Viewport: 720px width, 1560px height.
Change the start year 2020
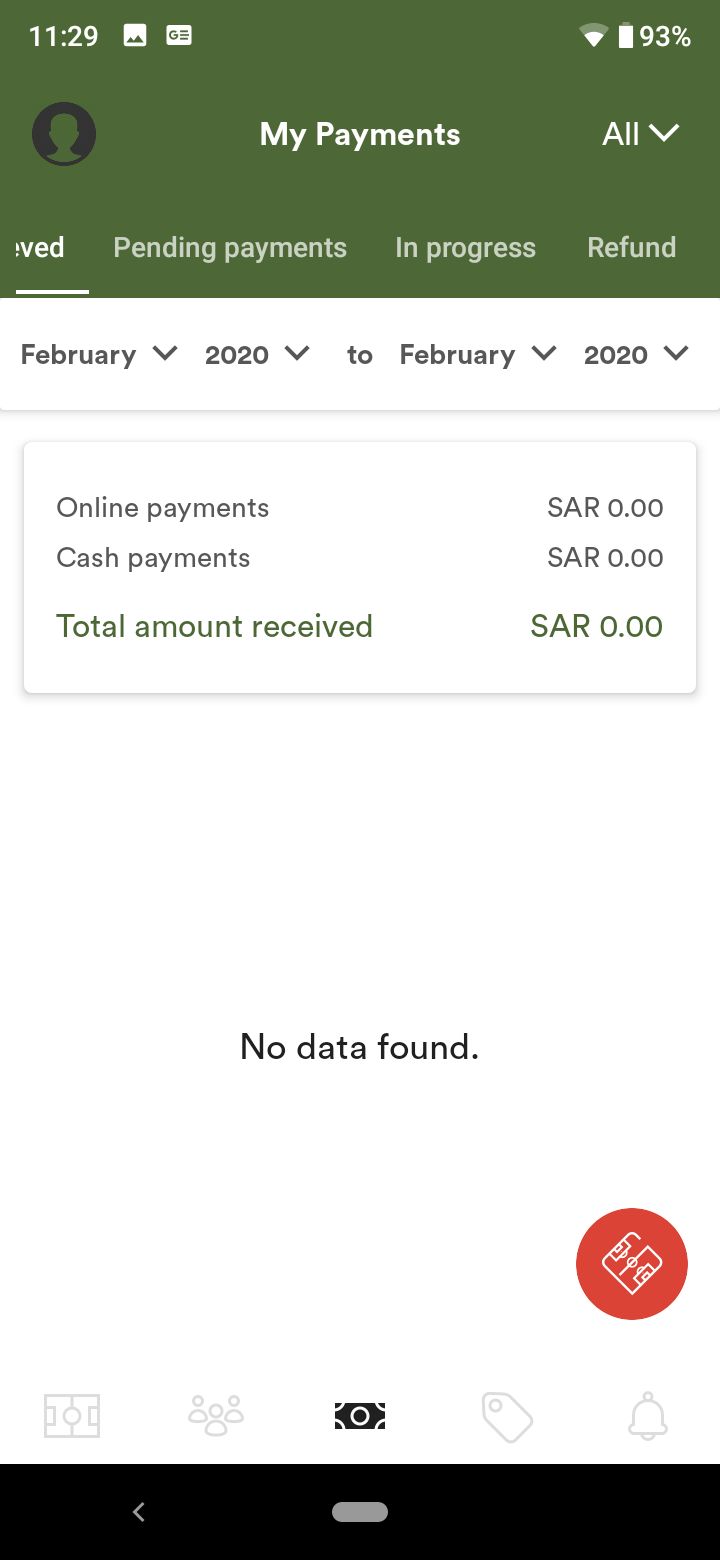point(258,355)
